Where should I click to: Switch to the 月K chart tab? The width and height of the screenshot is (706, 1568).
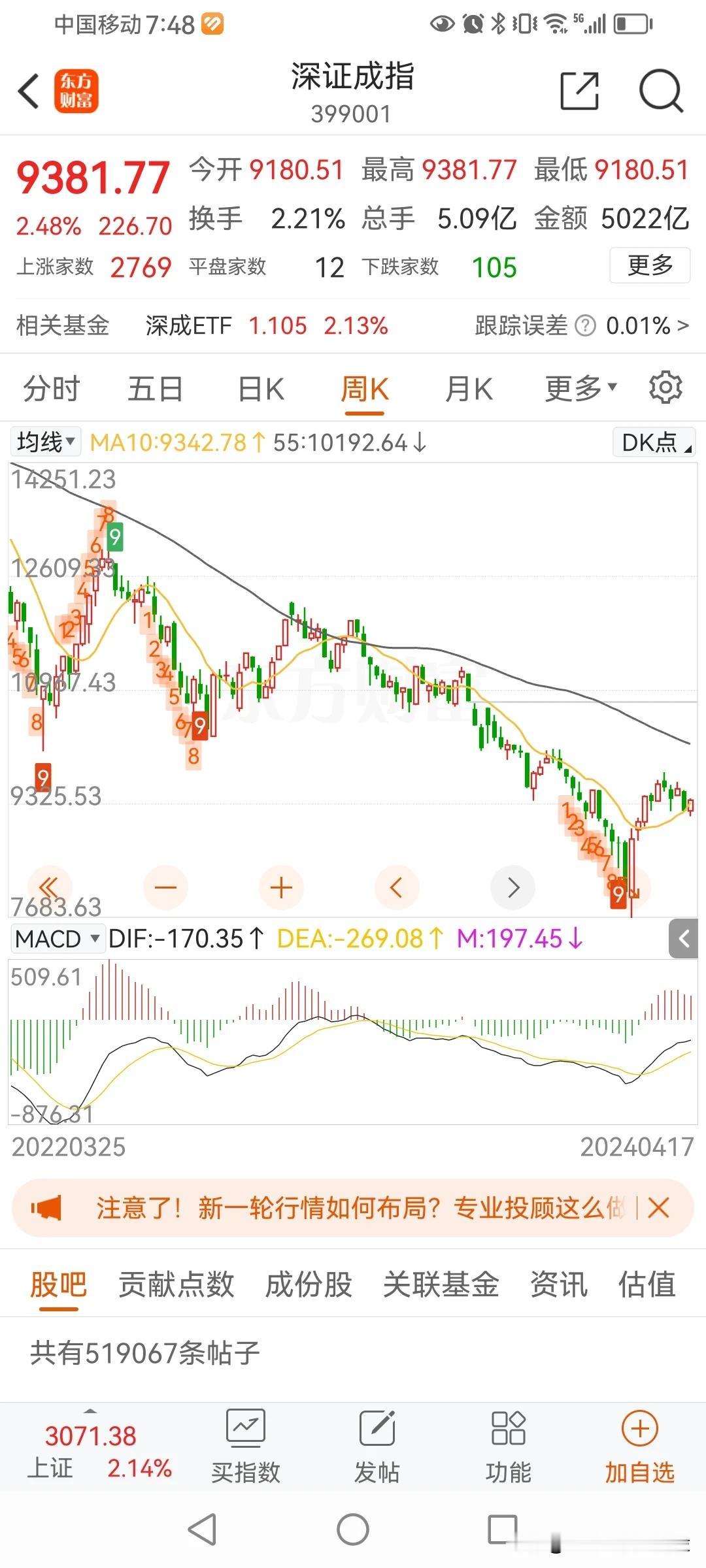pyautogui.click(x=469, y=389)
